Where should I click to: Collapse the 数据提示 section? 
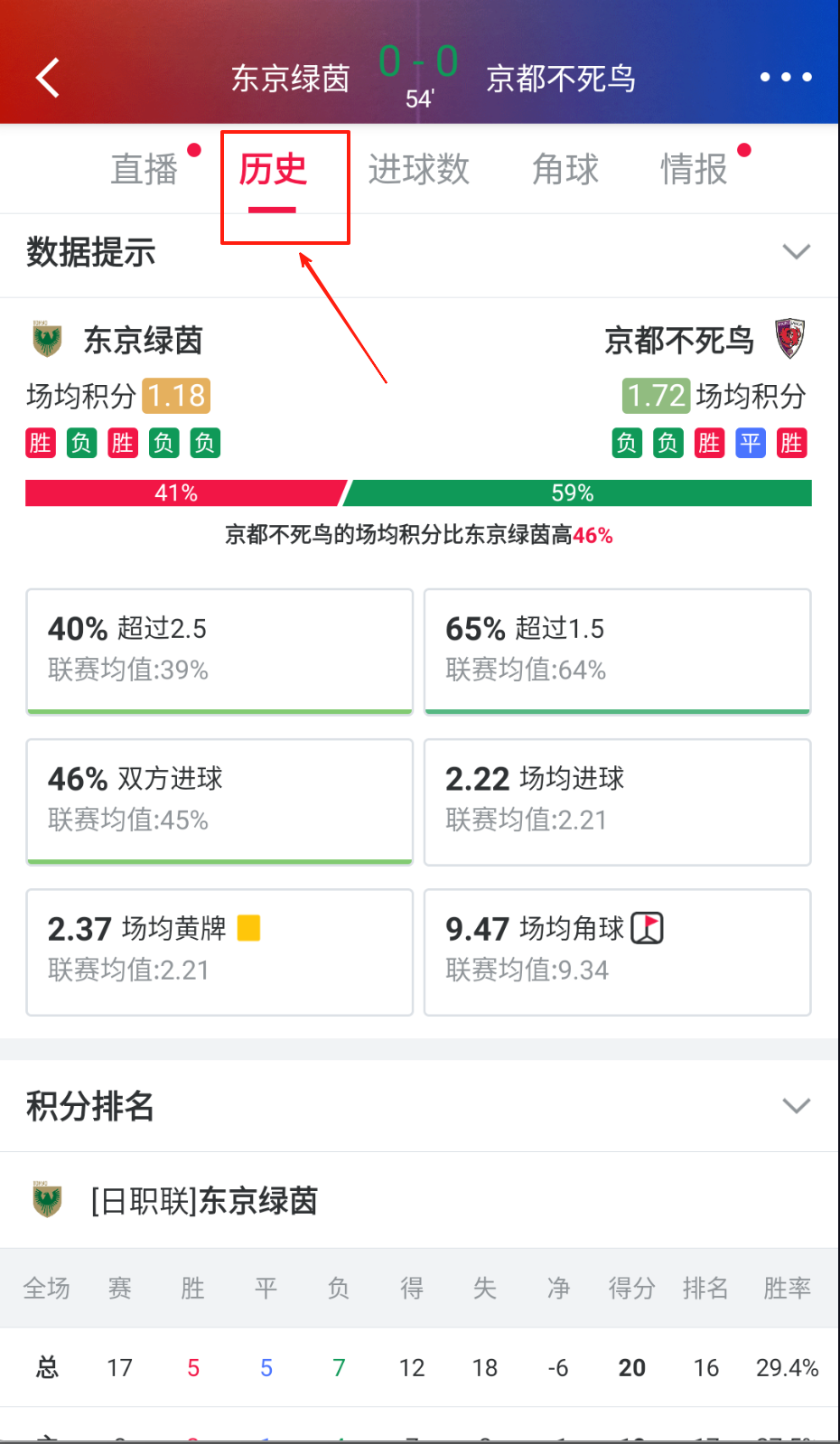[796, 252]
